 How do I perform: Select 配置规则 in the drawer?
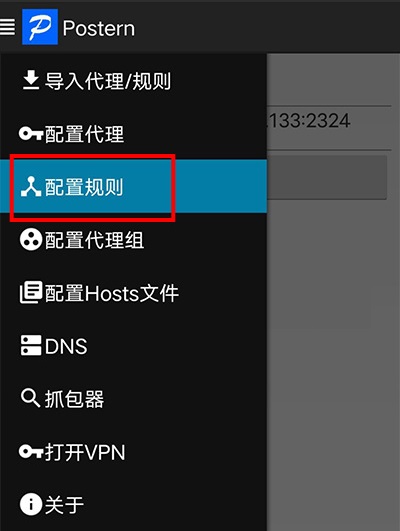[x=133, y=186]
